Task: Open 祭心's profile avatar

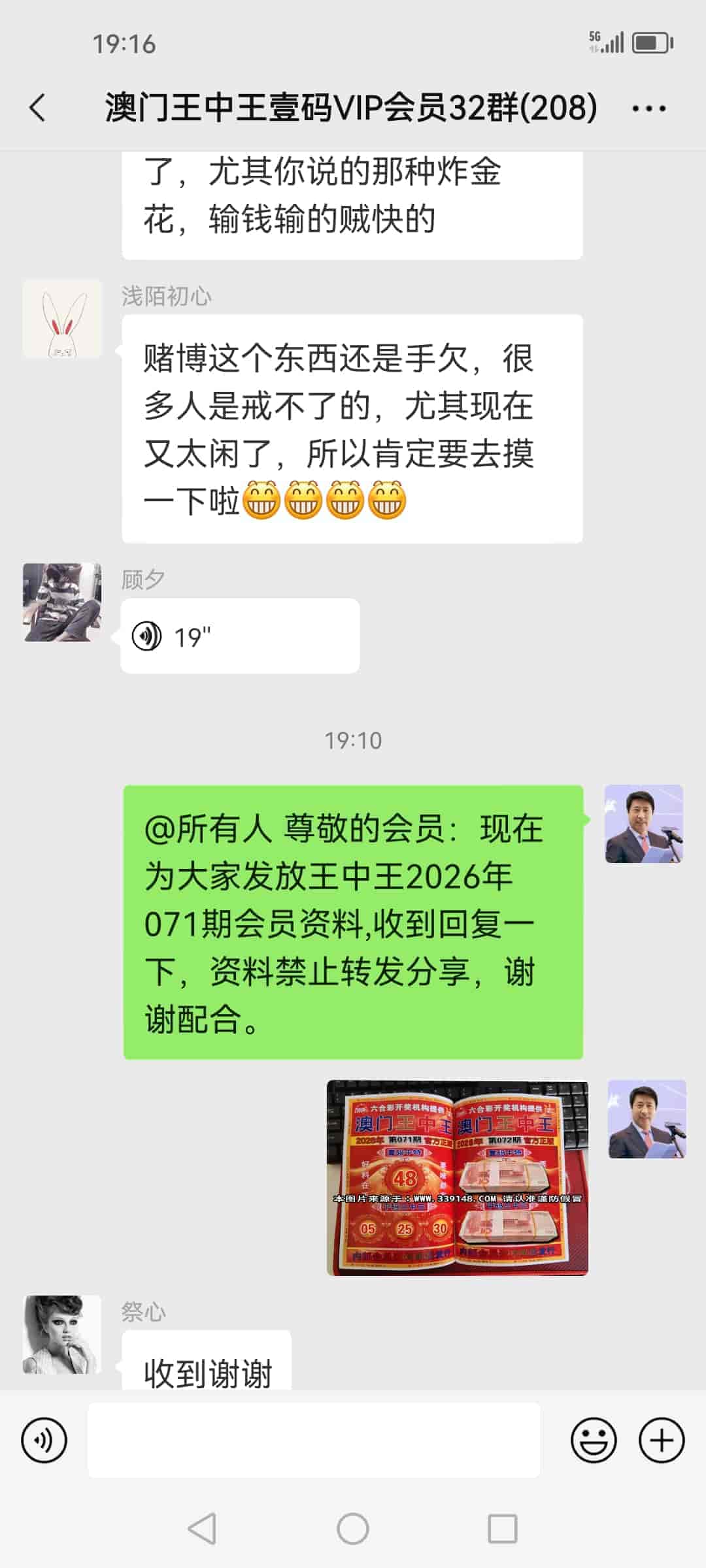Action: [x=62, y=1334]
